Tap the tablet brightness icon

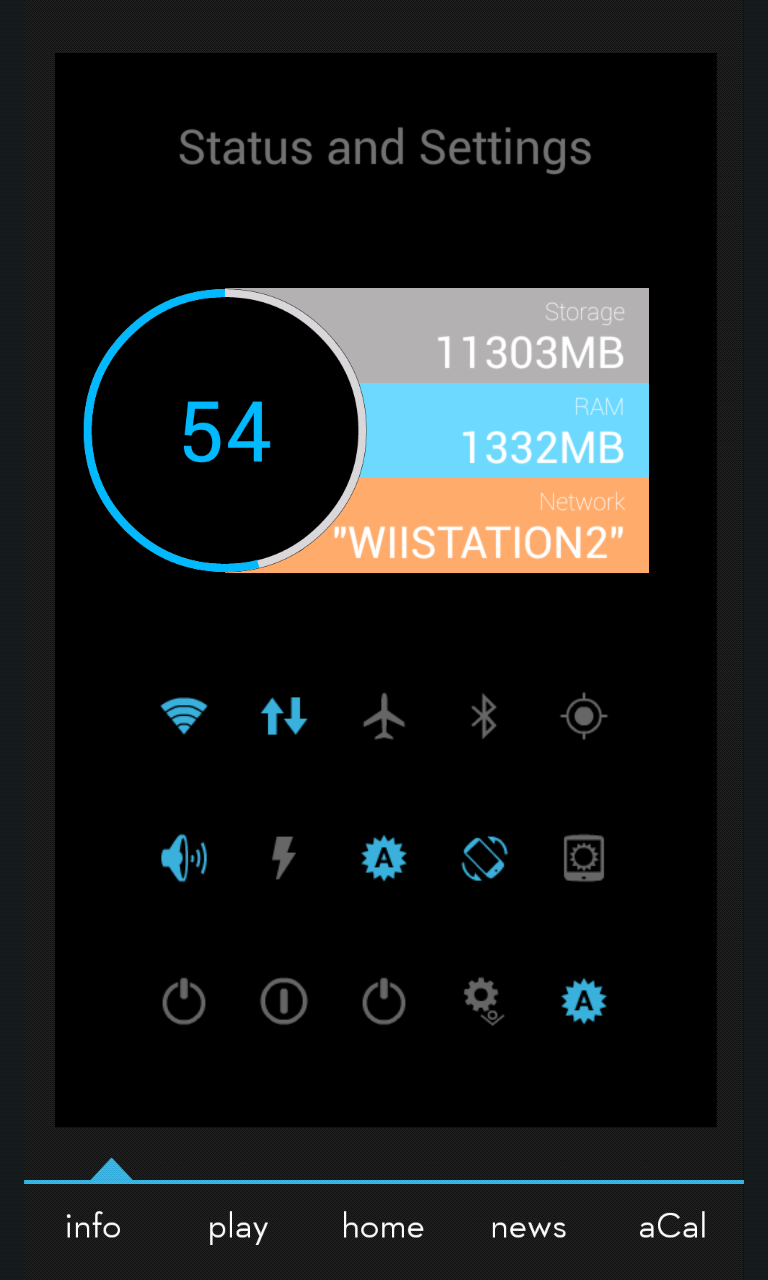(x=584, y=858)
